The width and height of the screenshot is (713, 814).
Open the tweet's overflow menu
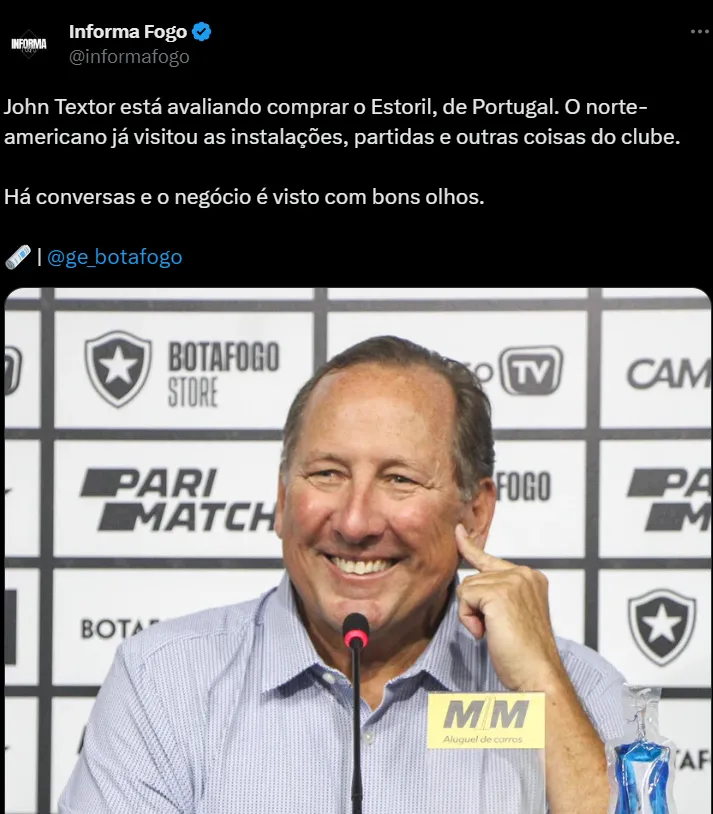(699, 31)
